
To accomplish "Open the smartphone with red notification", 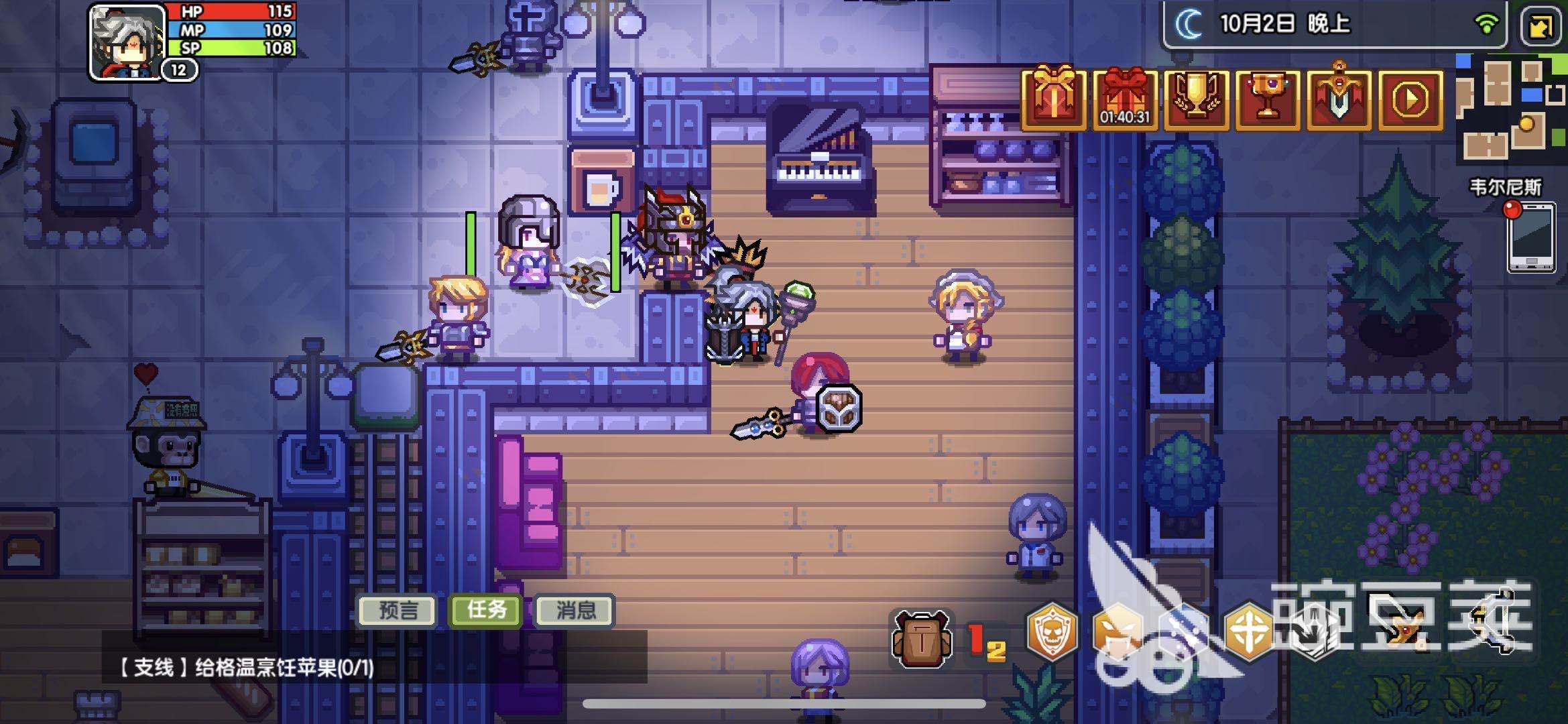I will (1530, 238).
